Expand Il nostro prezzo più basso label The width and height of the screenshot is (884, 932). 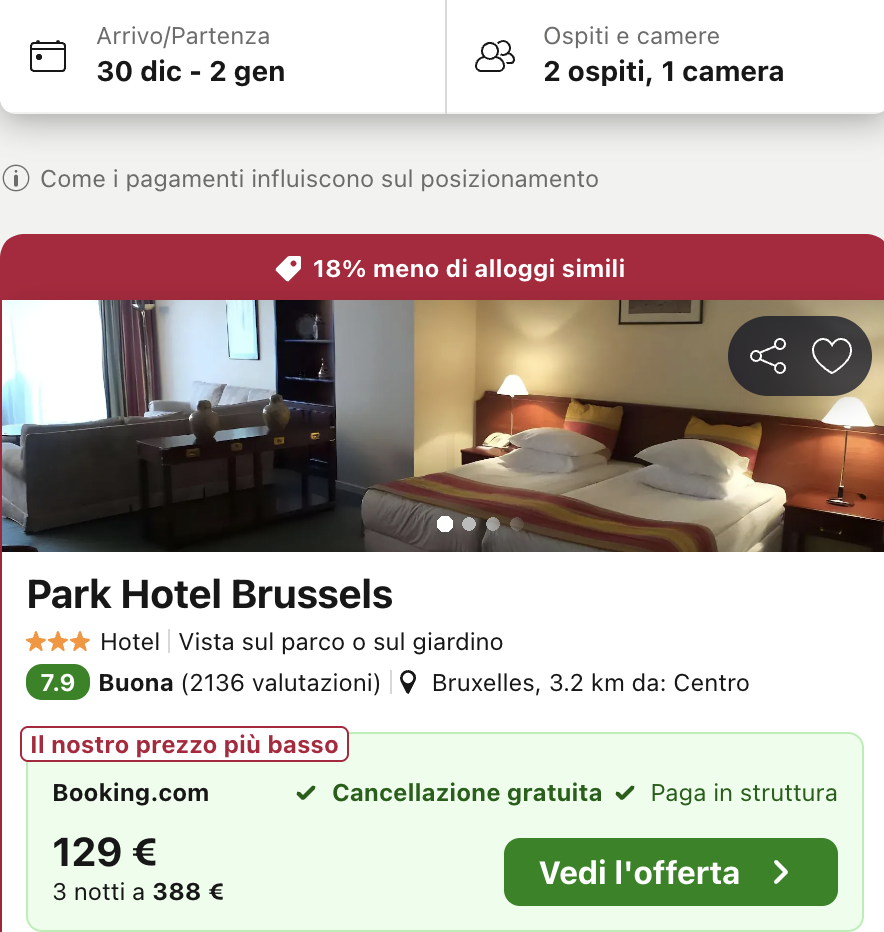tap(184, 744)
